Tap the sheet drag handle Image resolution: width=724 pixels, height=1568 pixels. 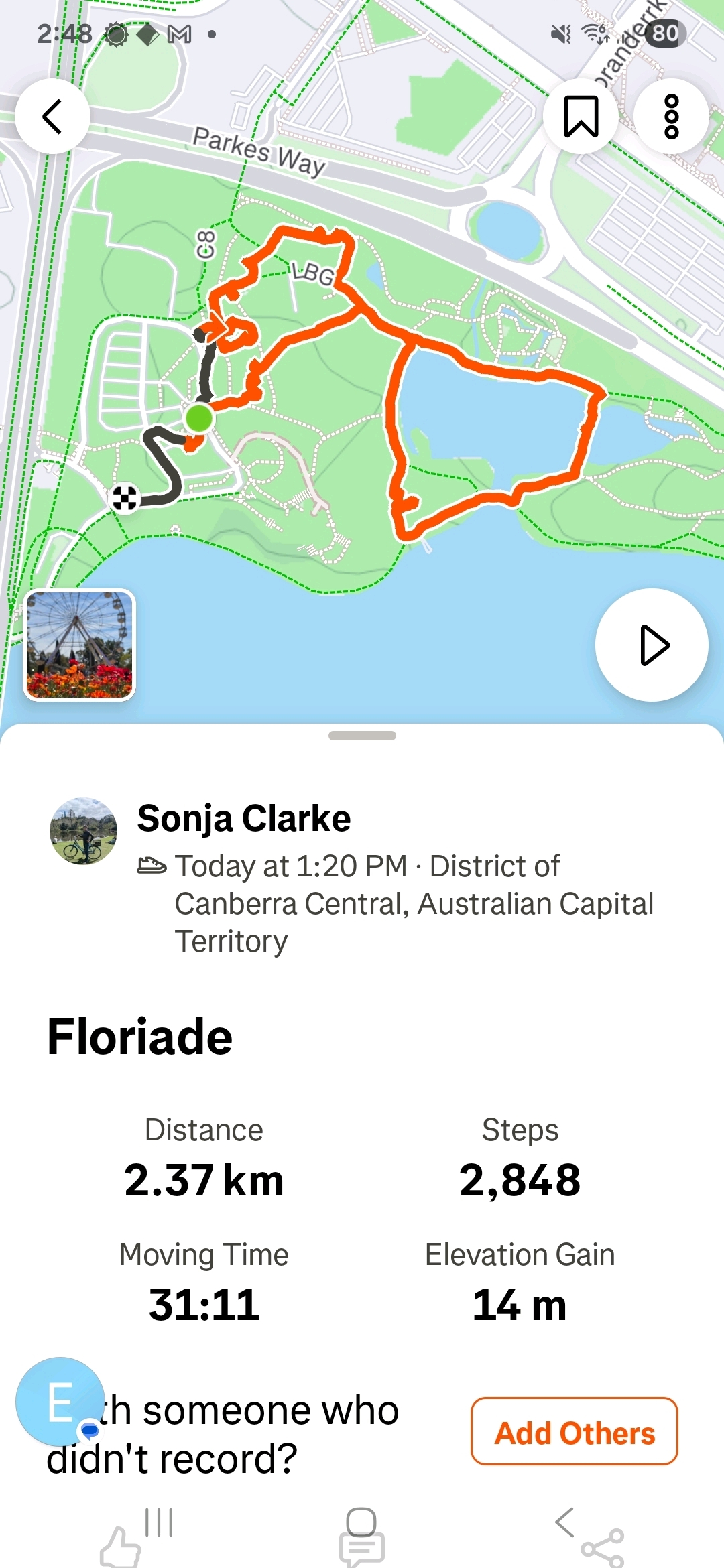click(362, 736)
